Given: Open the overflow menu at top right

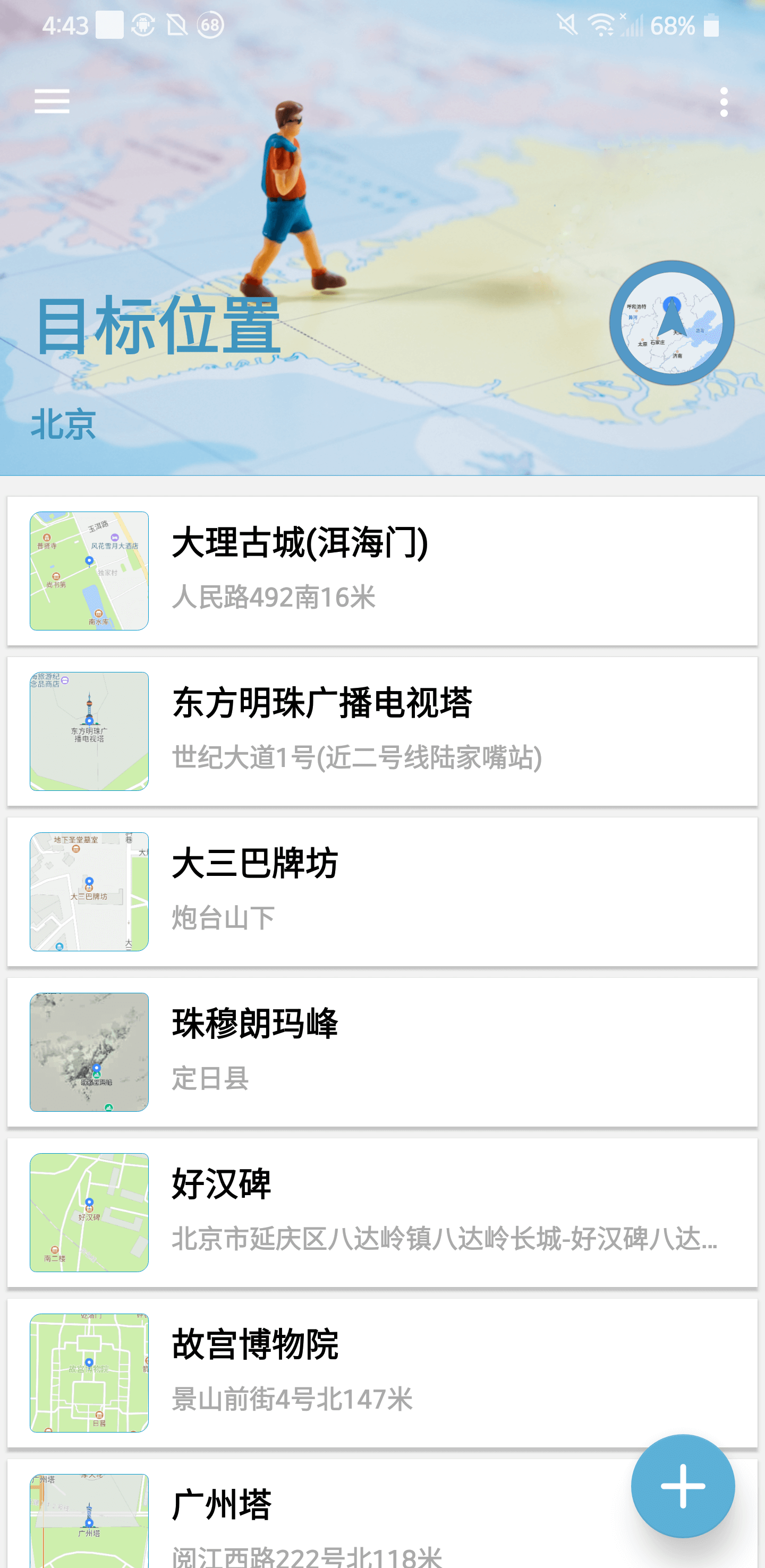Looking at the screenshot, I should (724, 103).
